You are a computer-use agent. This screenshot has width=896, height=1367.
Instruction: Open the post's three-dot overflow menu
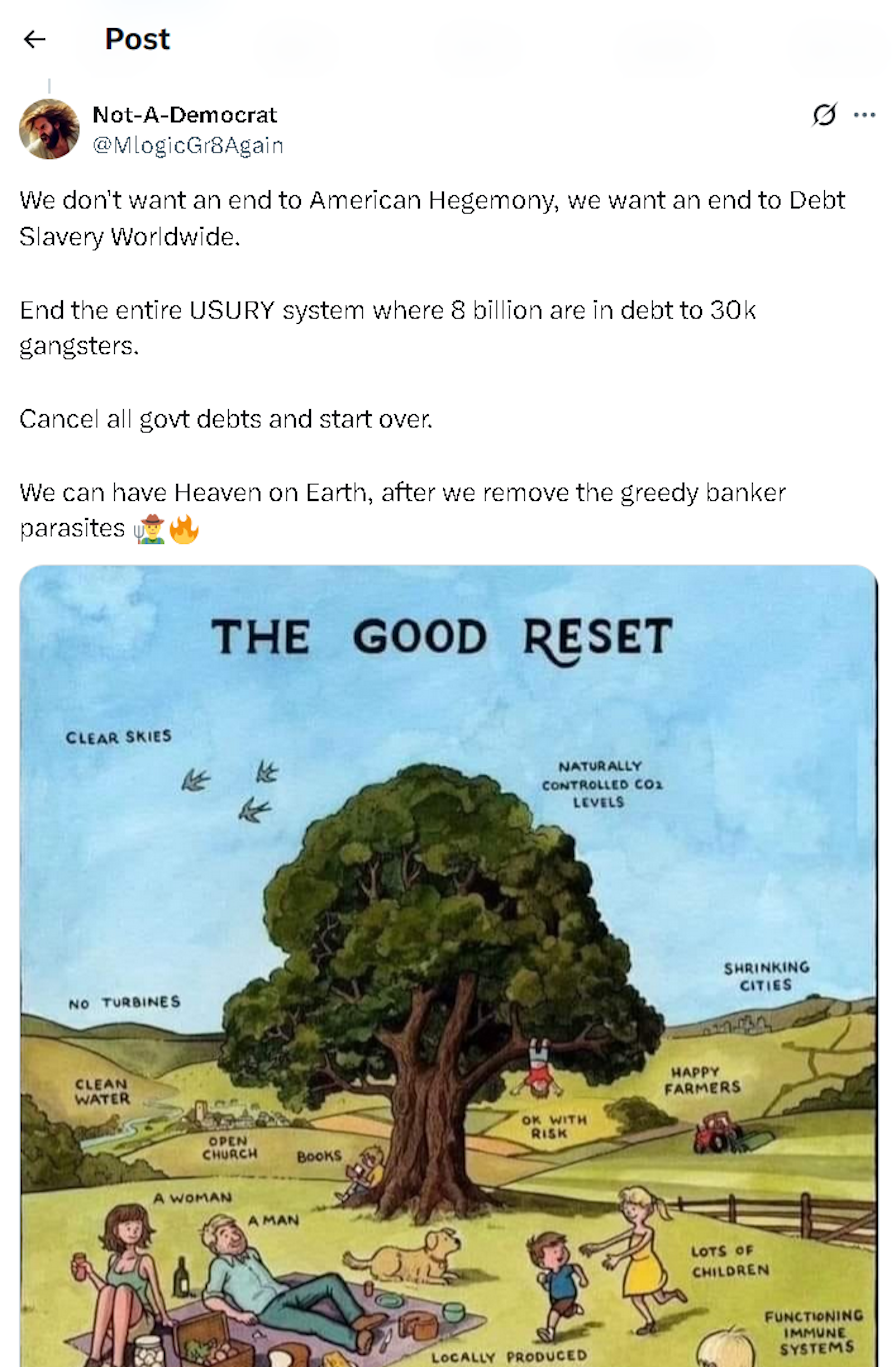(x=865, y=115)
